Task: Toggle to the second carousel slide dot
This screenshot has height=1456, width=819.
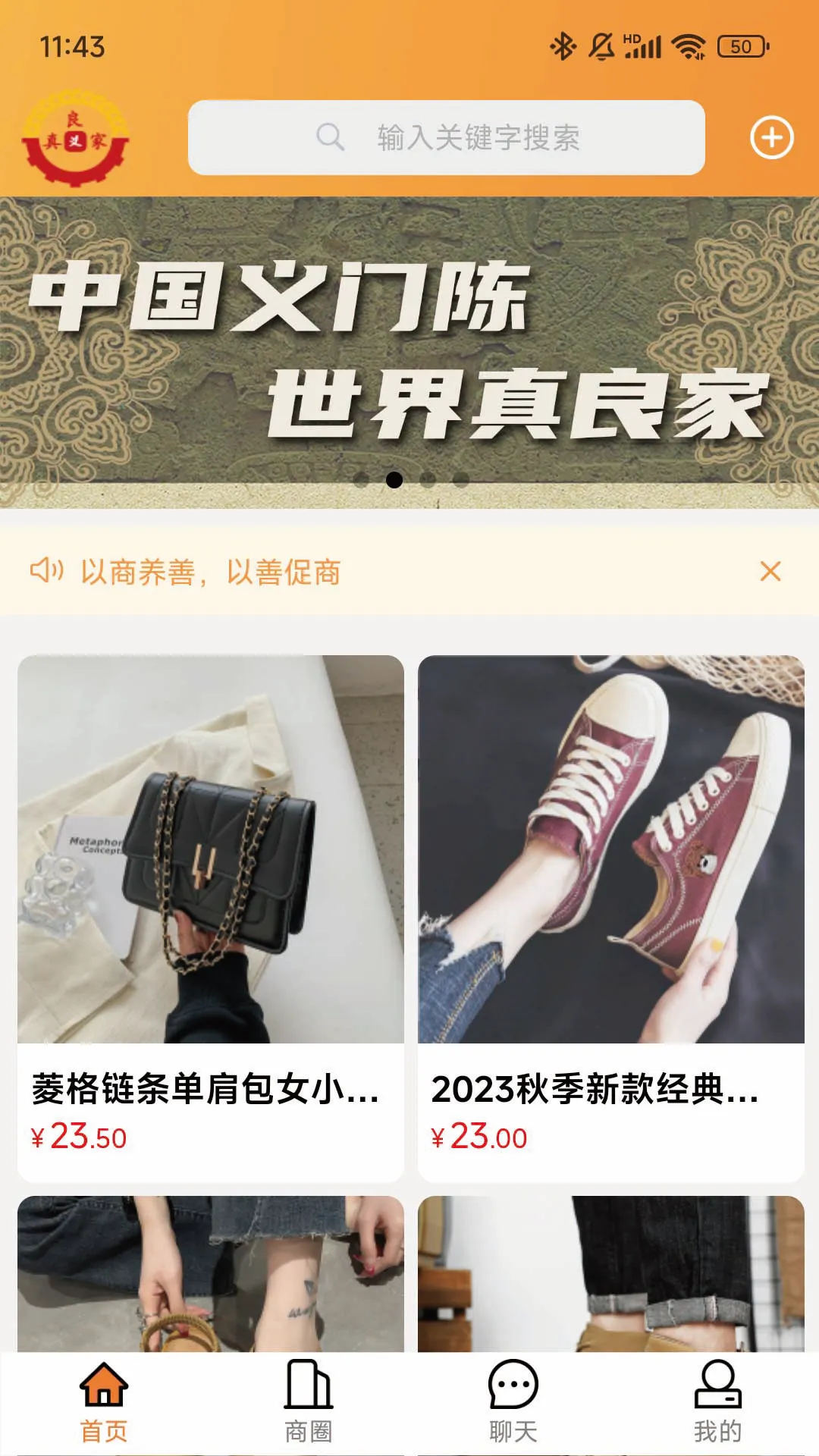Action: [394, 480]
